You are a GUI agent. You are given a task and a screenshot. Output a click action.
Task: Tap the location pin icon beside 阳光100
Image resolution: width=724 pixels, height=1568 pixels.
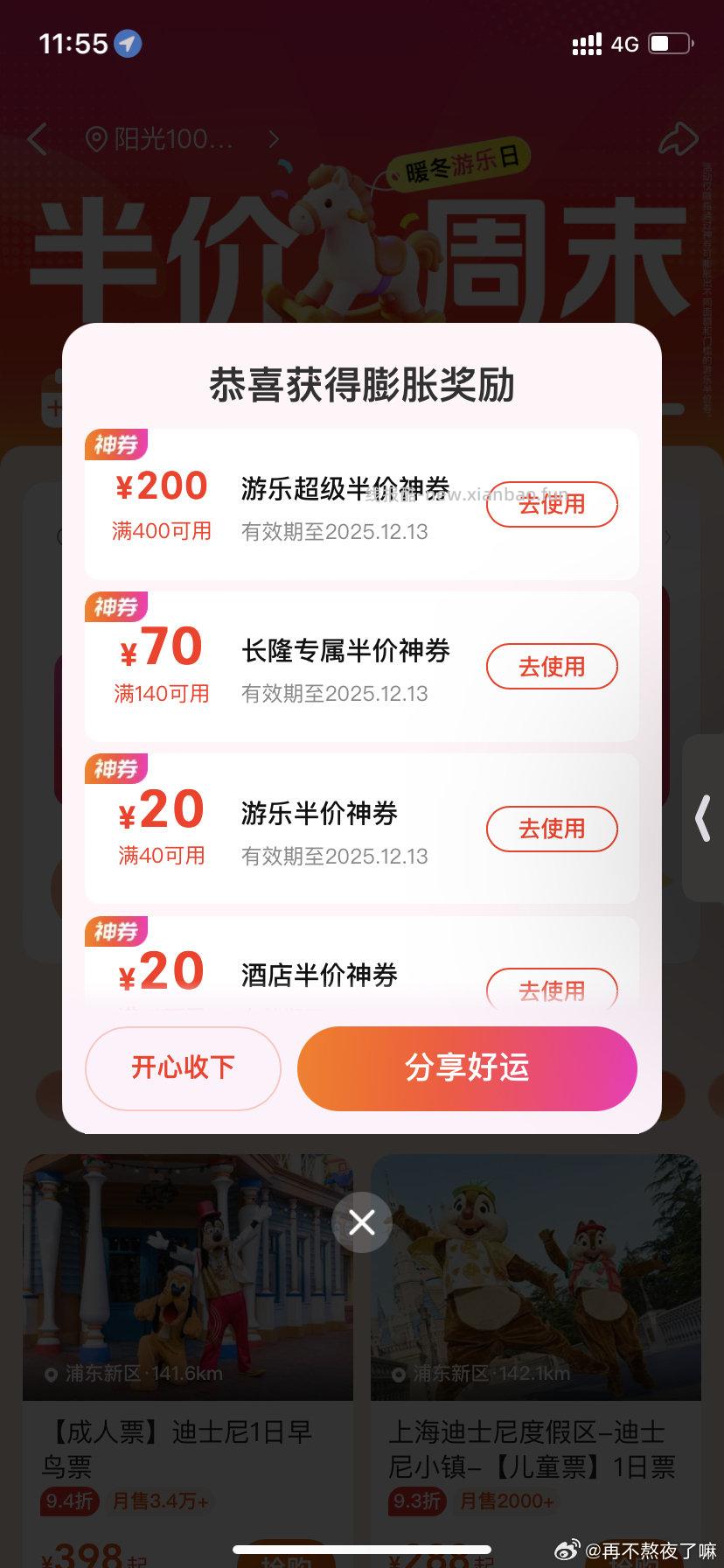coord(96,139)
